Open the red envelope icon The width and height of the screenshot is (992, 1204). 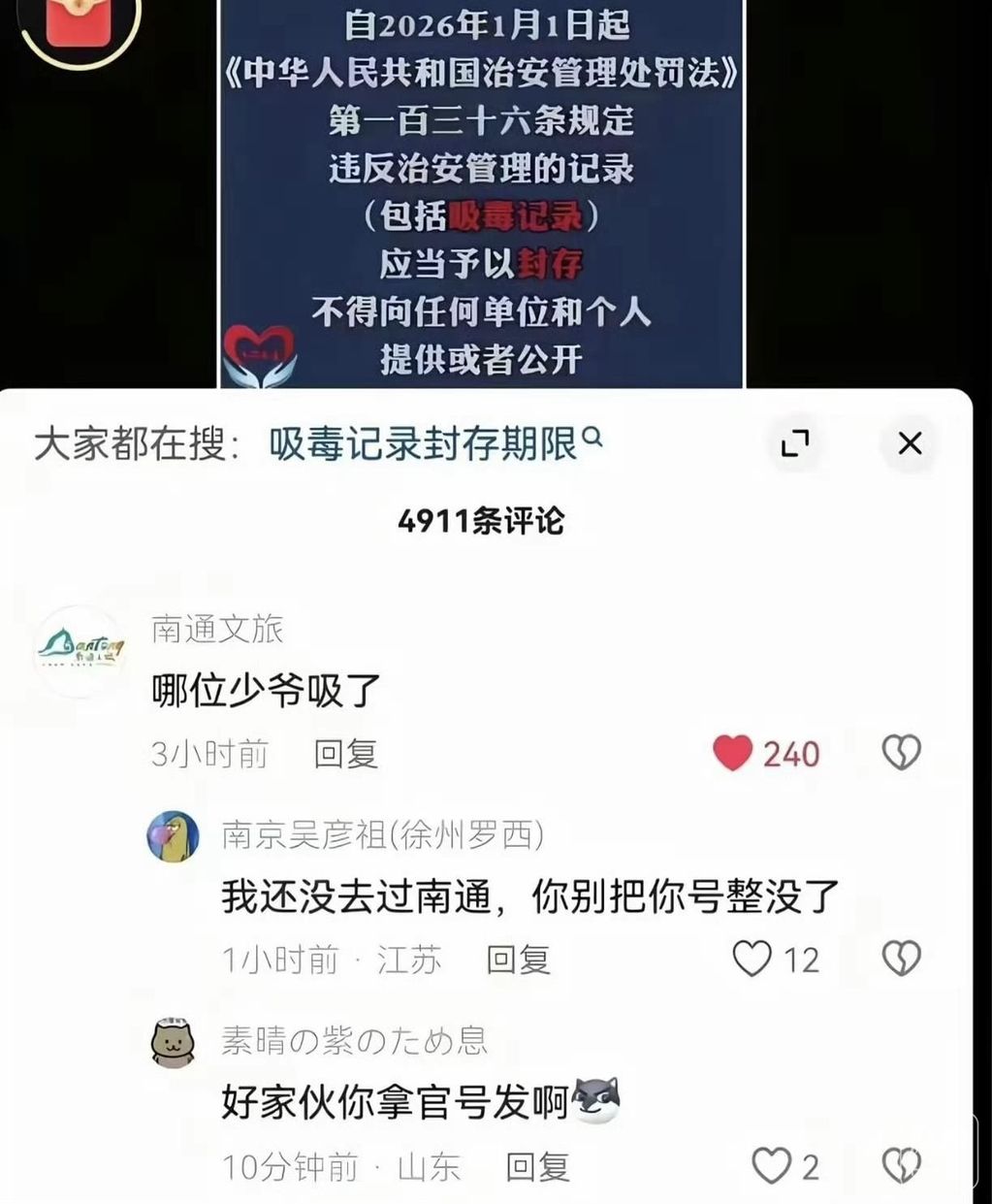point(80,21)
